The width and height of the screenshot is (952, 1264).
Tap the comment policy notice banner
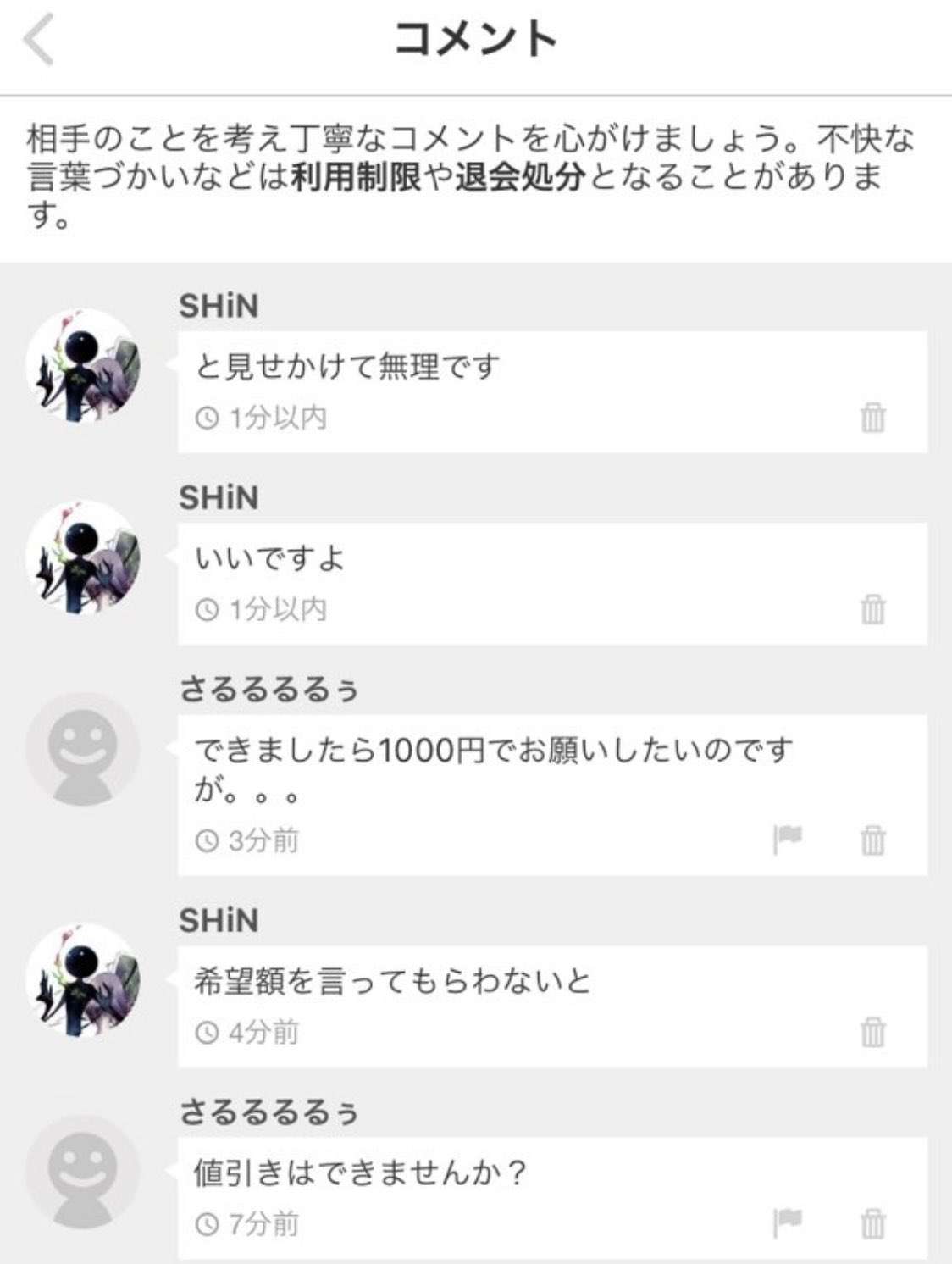[476, 175]
